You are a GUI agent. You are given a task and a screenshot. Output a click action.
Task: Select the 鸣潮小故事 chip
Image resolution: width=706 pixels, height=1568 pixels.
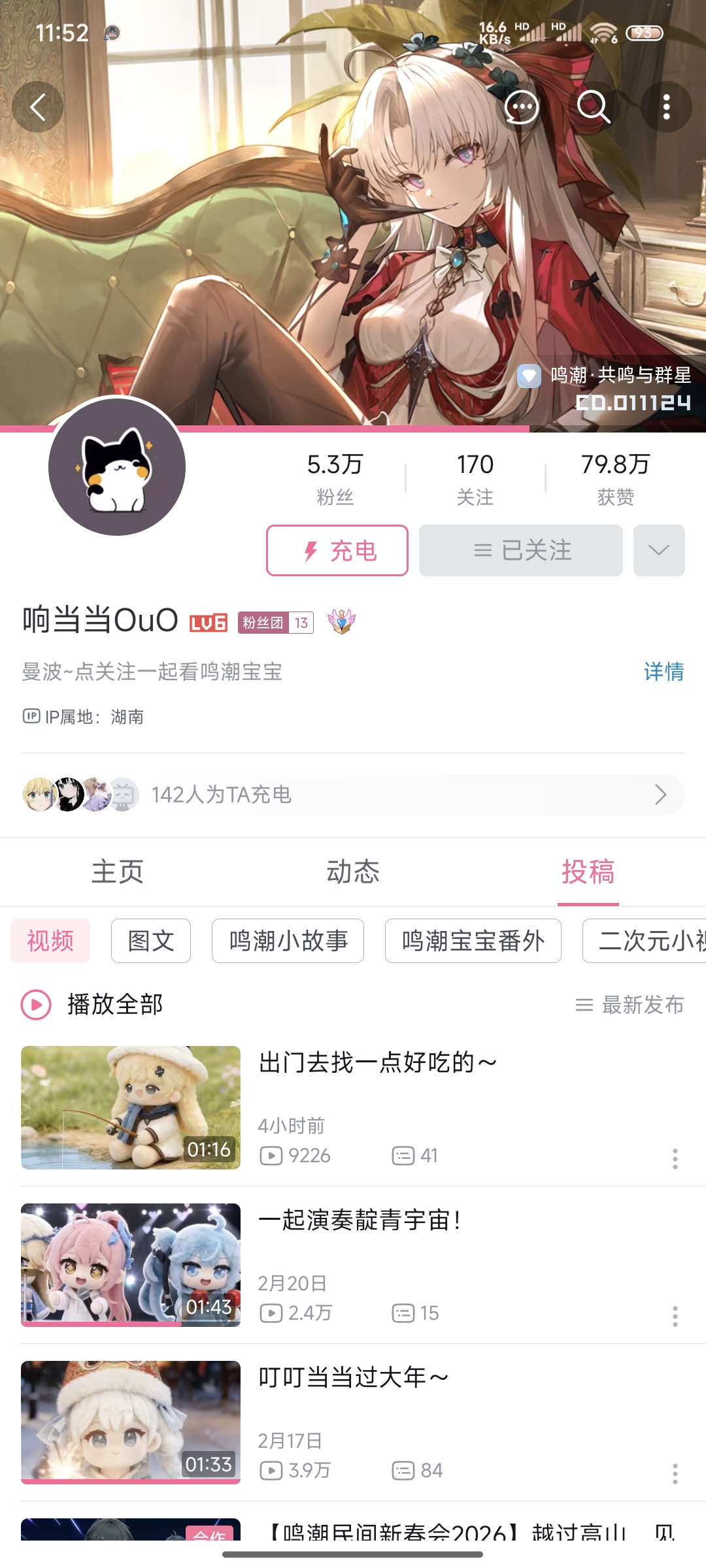pos(288,941)
